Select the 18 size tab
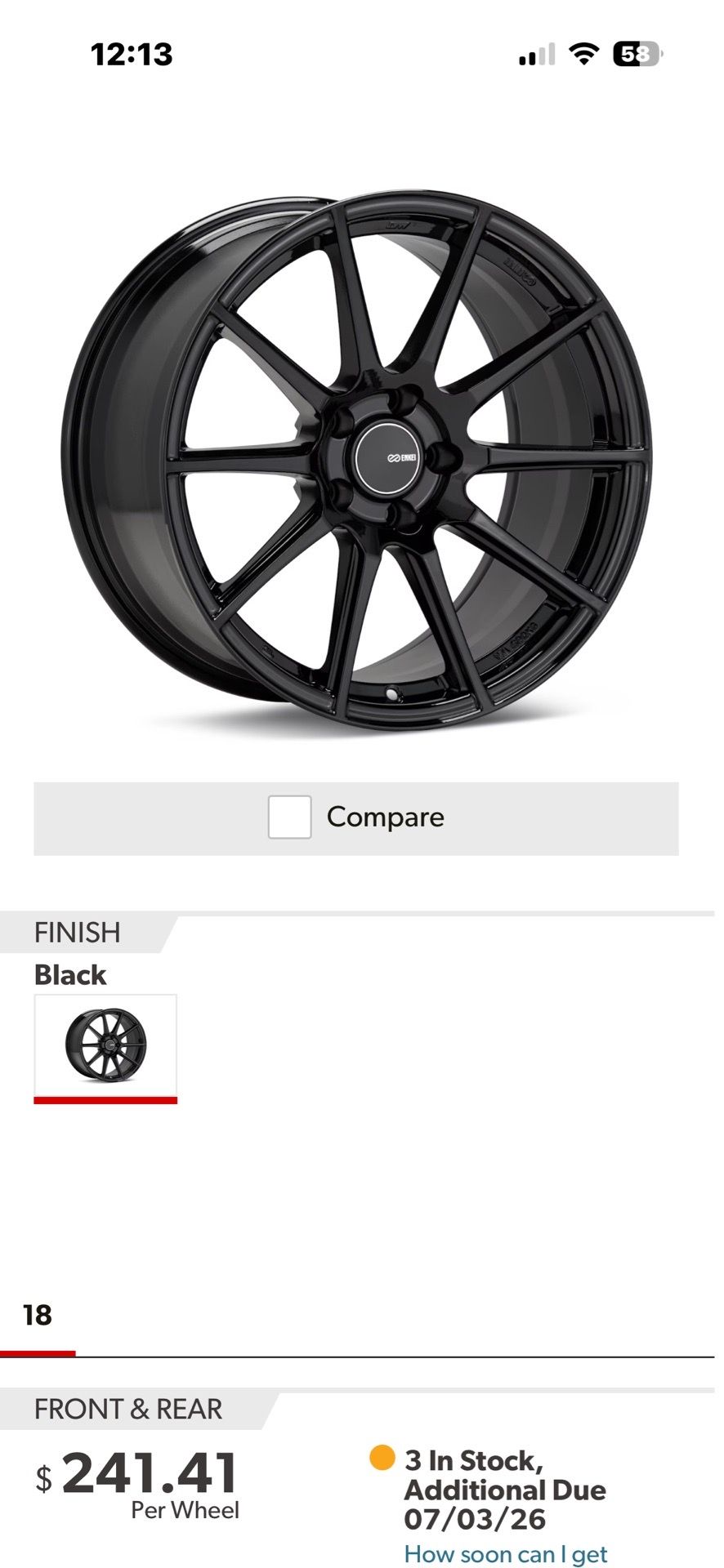 point(38,1316)
